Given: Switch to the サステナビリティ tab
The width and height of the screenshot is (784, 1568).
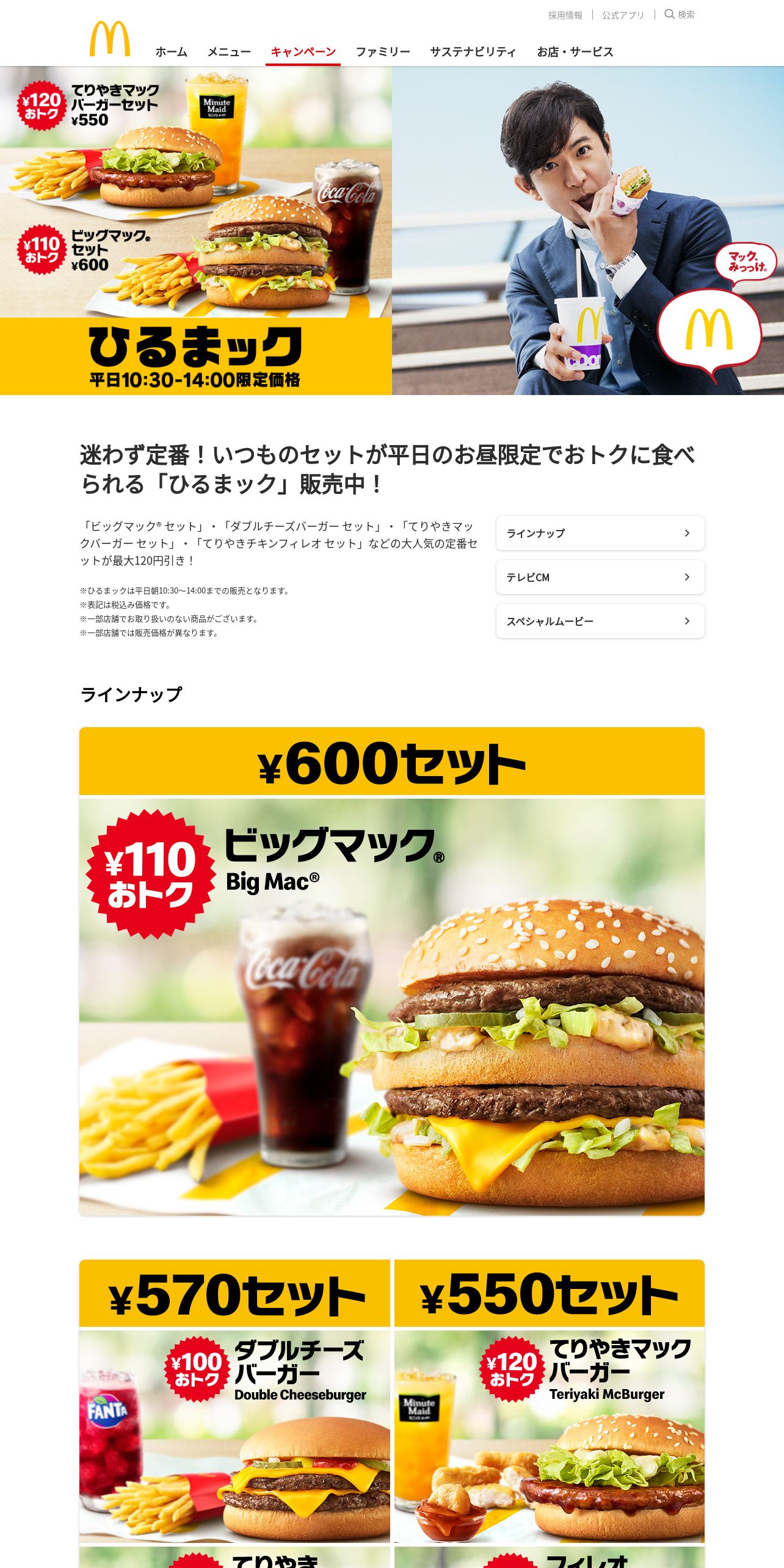Looking at the screenshot, I should [473, 52].
